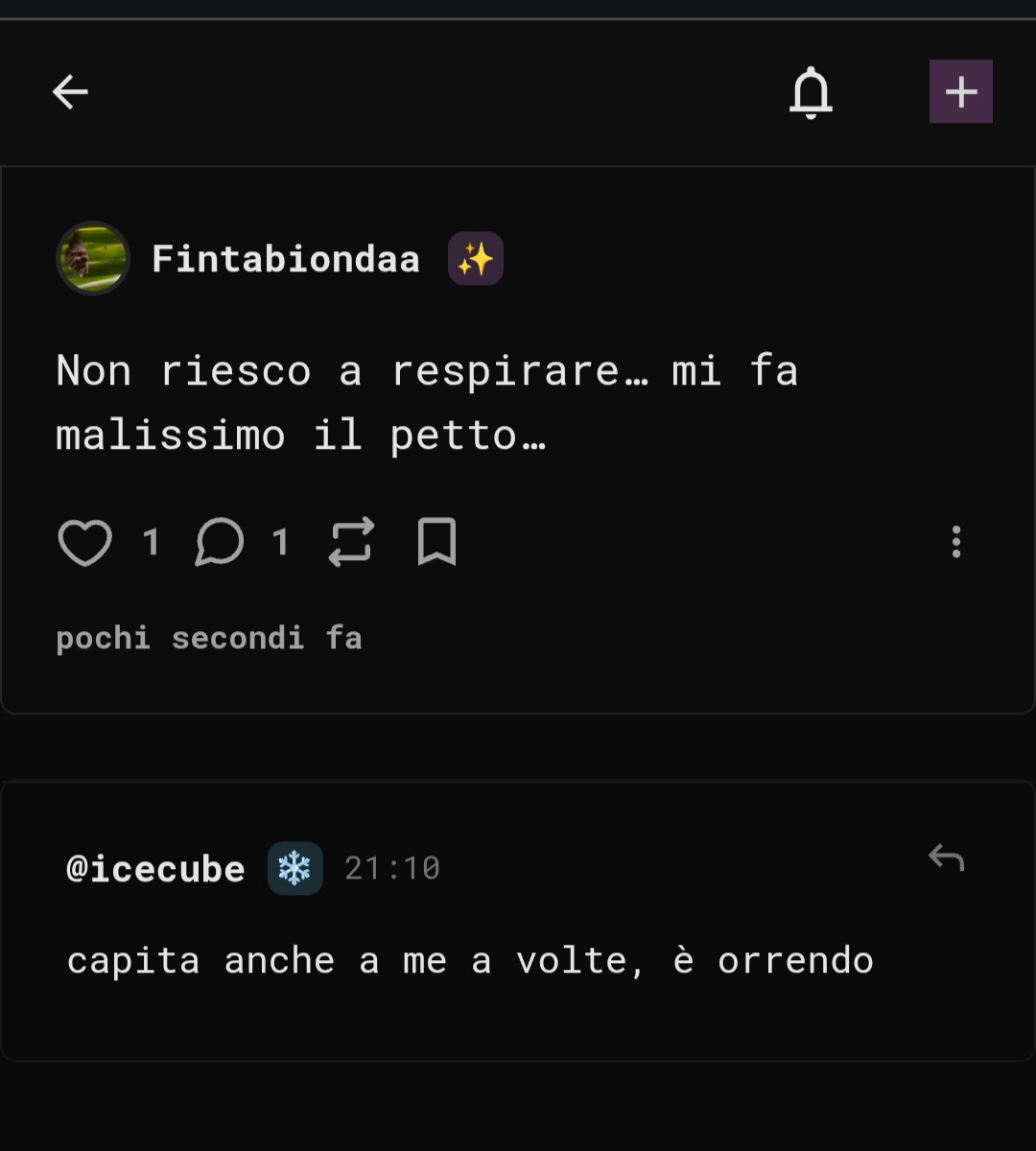Open the three-dot menu on the post

(955, 542)
